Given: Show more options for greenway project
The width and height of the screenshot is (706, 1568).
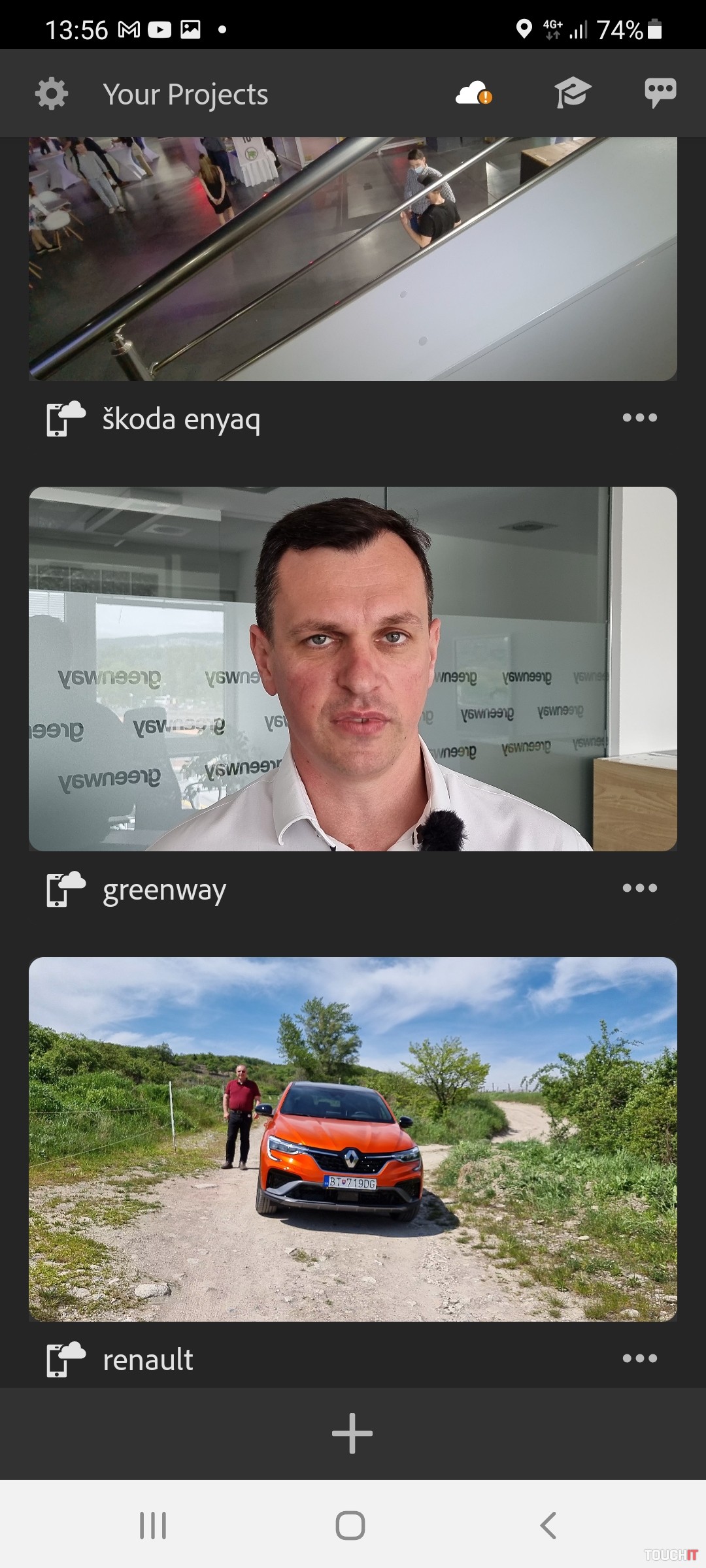Looking at the screenshot, I should coord(639,888).
